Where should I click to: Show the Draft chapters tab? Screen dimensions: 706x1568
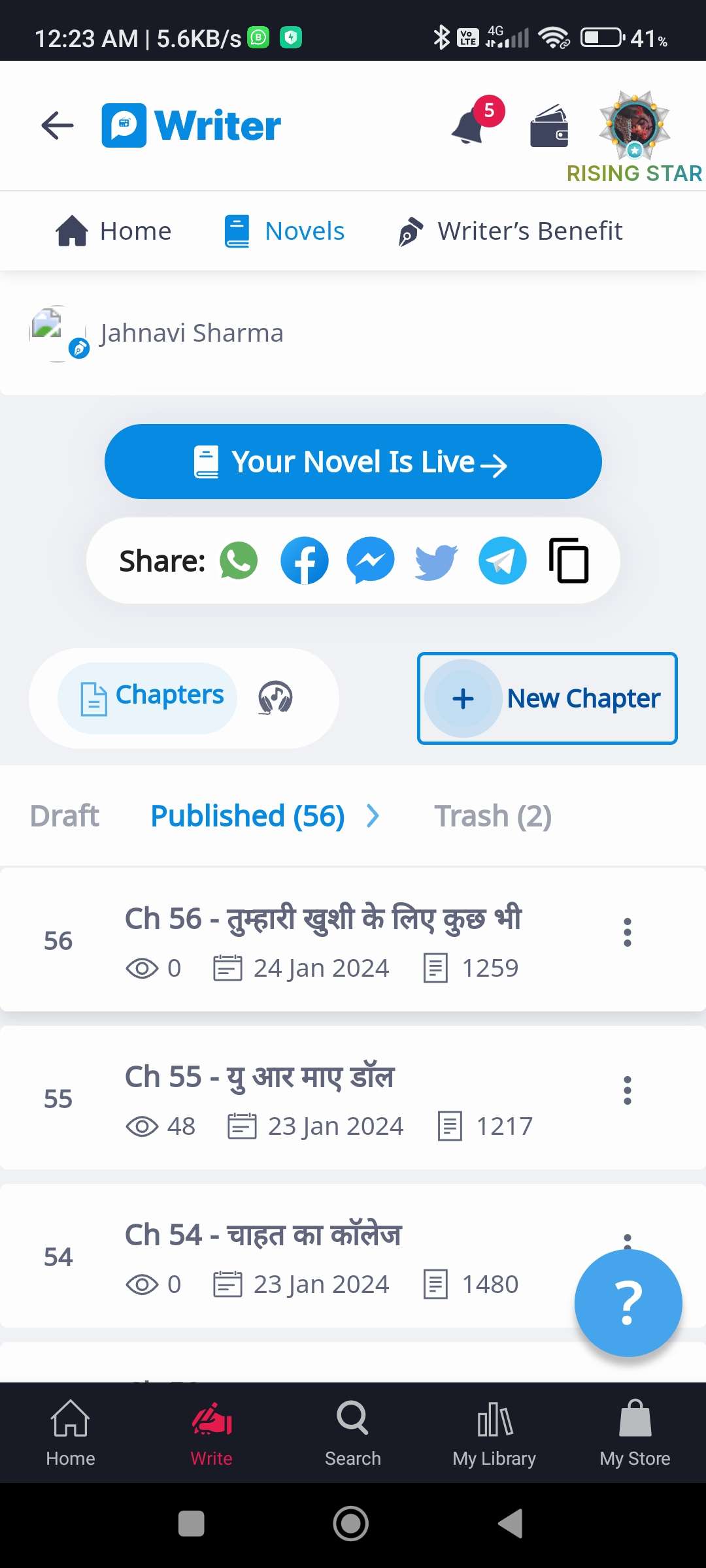[65, 816]
